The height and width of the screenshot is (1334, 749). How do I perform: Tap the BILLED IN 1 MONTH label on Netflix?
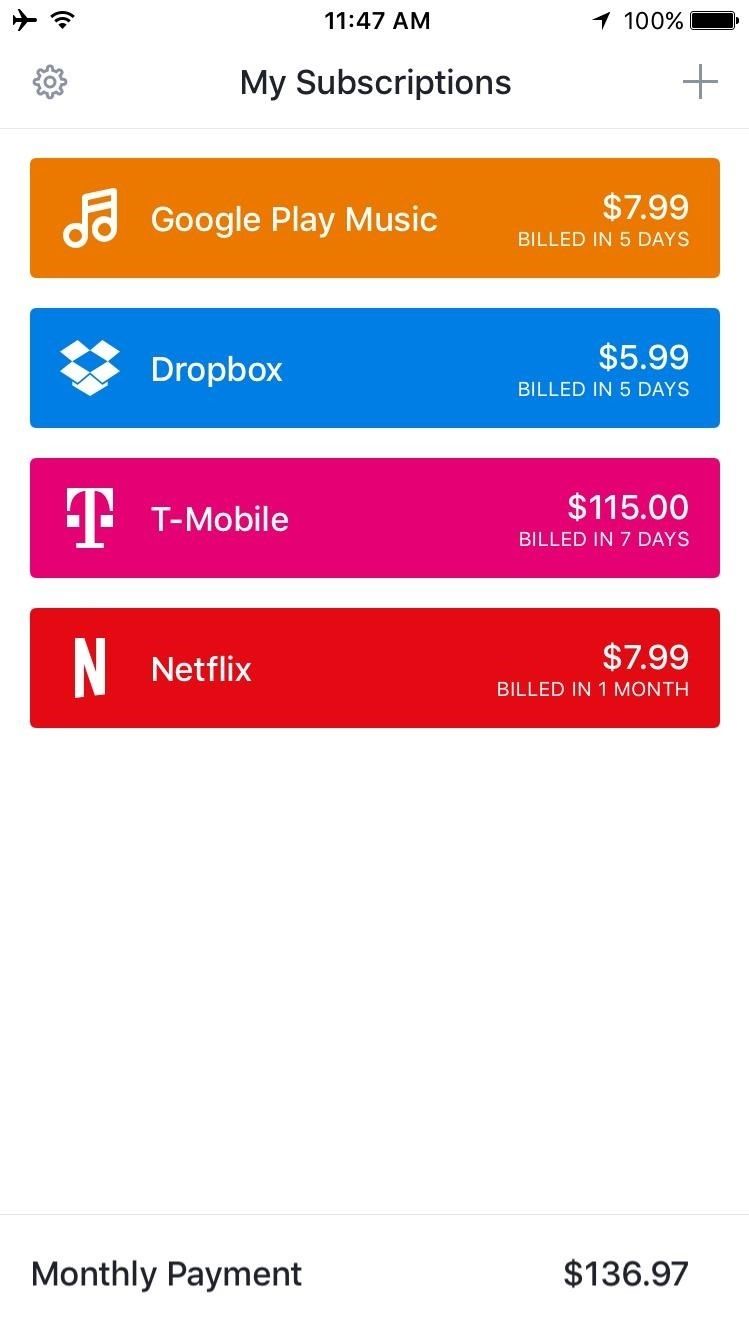tap(592, 689)
